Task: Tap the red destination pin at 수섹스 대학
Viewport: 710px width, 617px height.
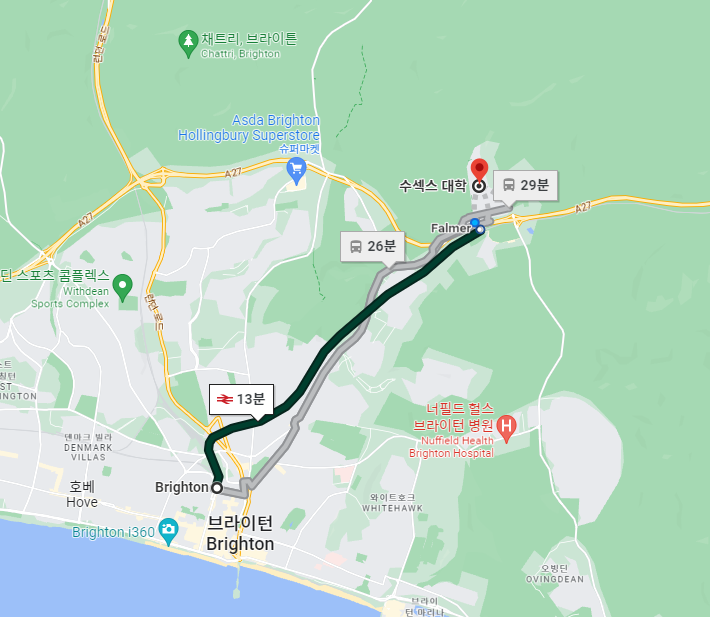Action: [x=479, y=169]
